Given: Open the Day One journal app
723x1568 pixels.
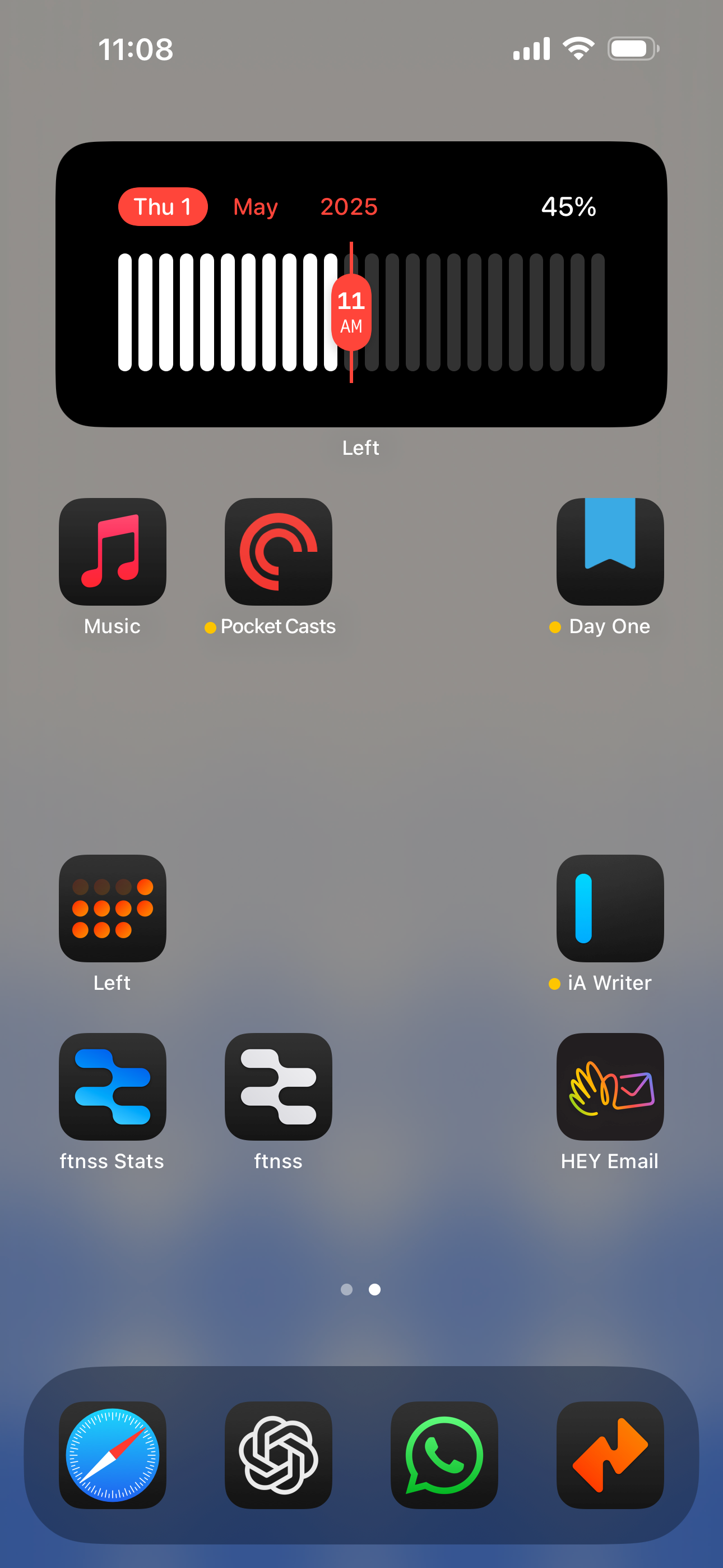Looking at the screenshot, I should (610, 551).
